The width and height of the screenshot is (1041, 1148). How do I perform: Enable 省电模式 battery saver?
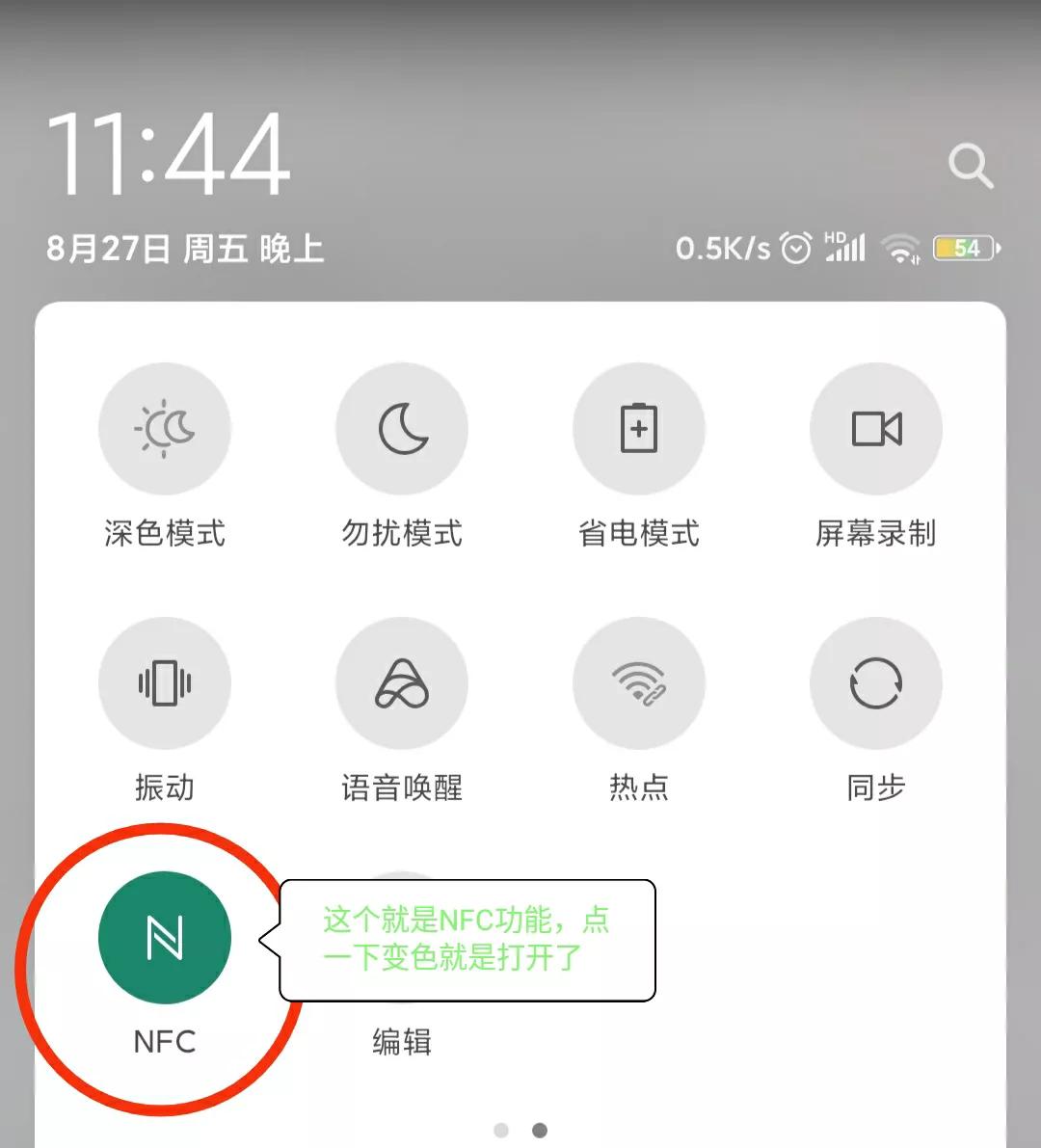pyautogui.click(x=638, y=429)
